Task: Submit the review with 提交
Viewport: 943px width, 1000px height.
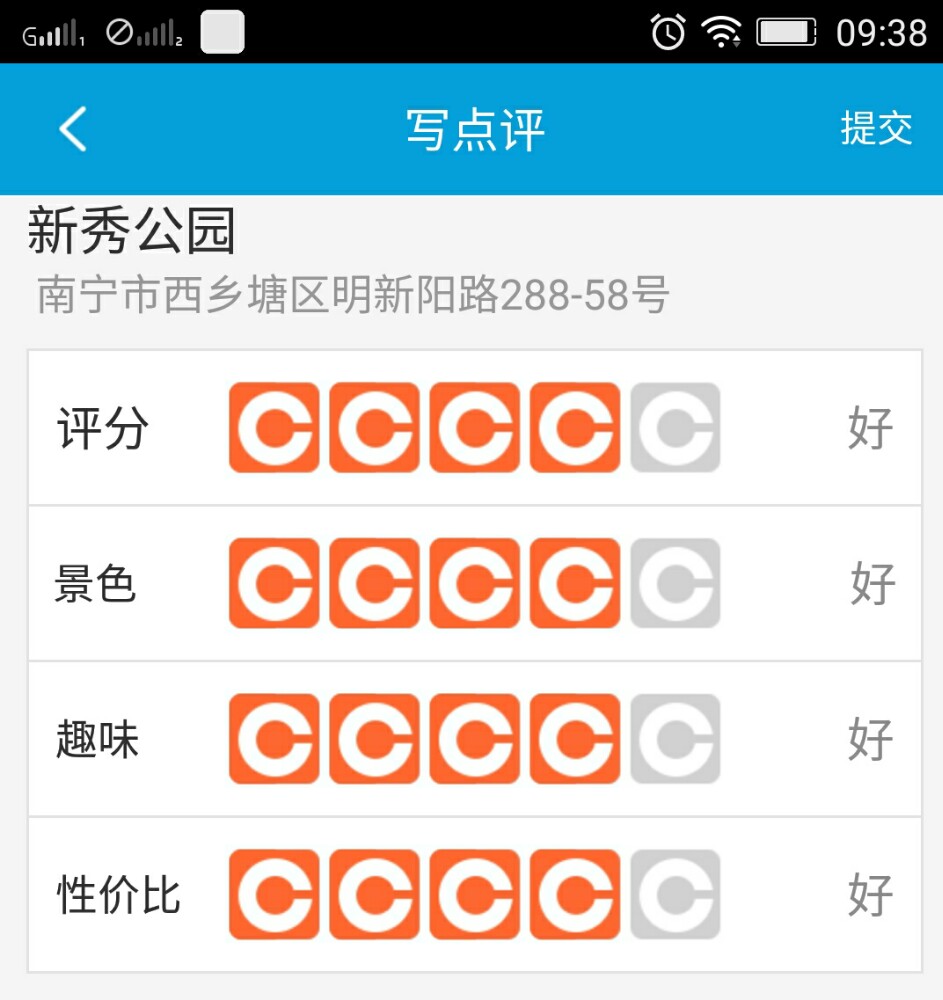Action: coord(876,129)
